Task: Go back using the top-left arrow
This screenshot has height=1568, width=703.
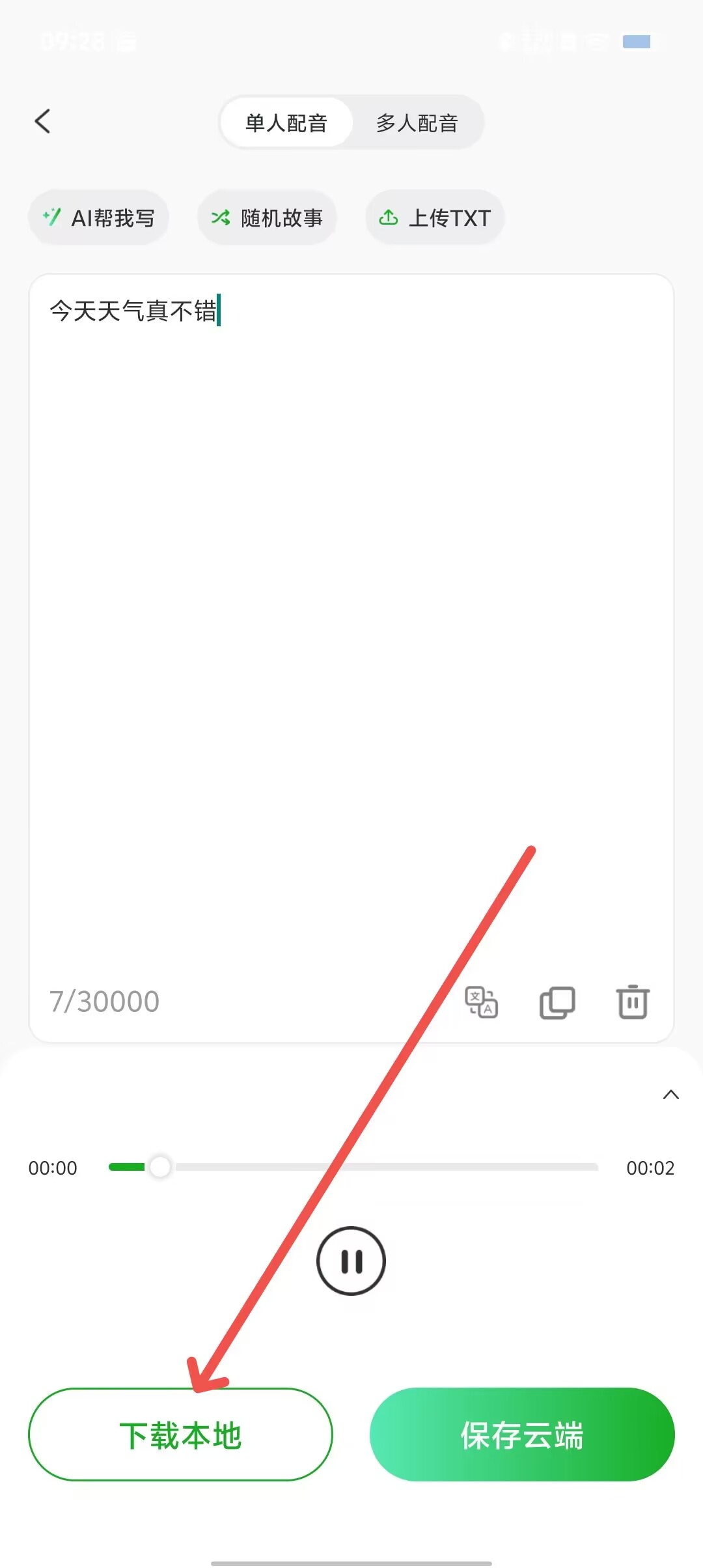Action: point(43,121)
